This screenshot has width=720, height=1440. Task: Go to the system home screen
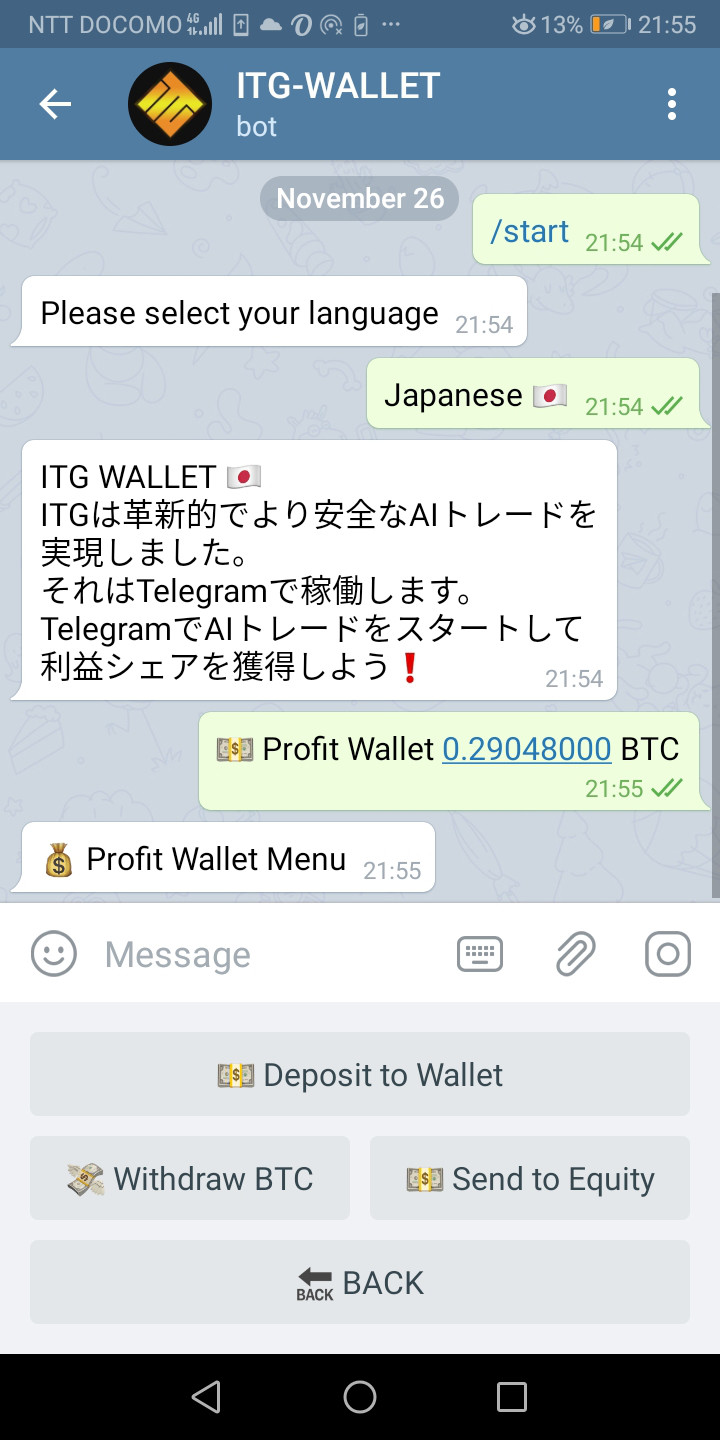coord(360,1397)
